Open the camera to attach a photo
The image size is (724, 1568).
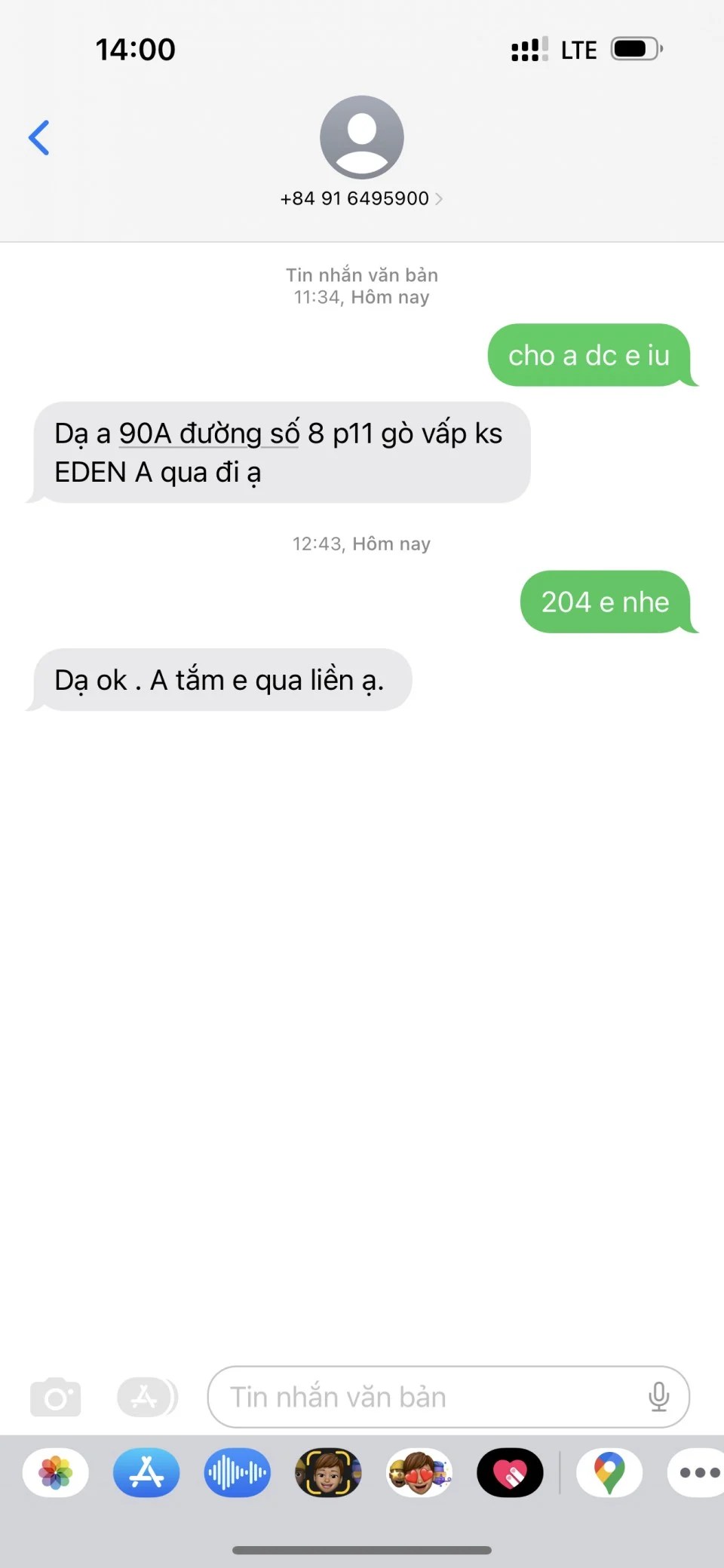point(55,1397)
